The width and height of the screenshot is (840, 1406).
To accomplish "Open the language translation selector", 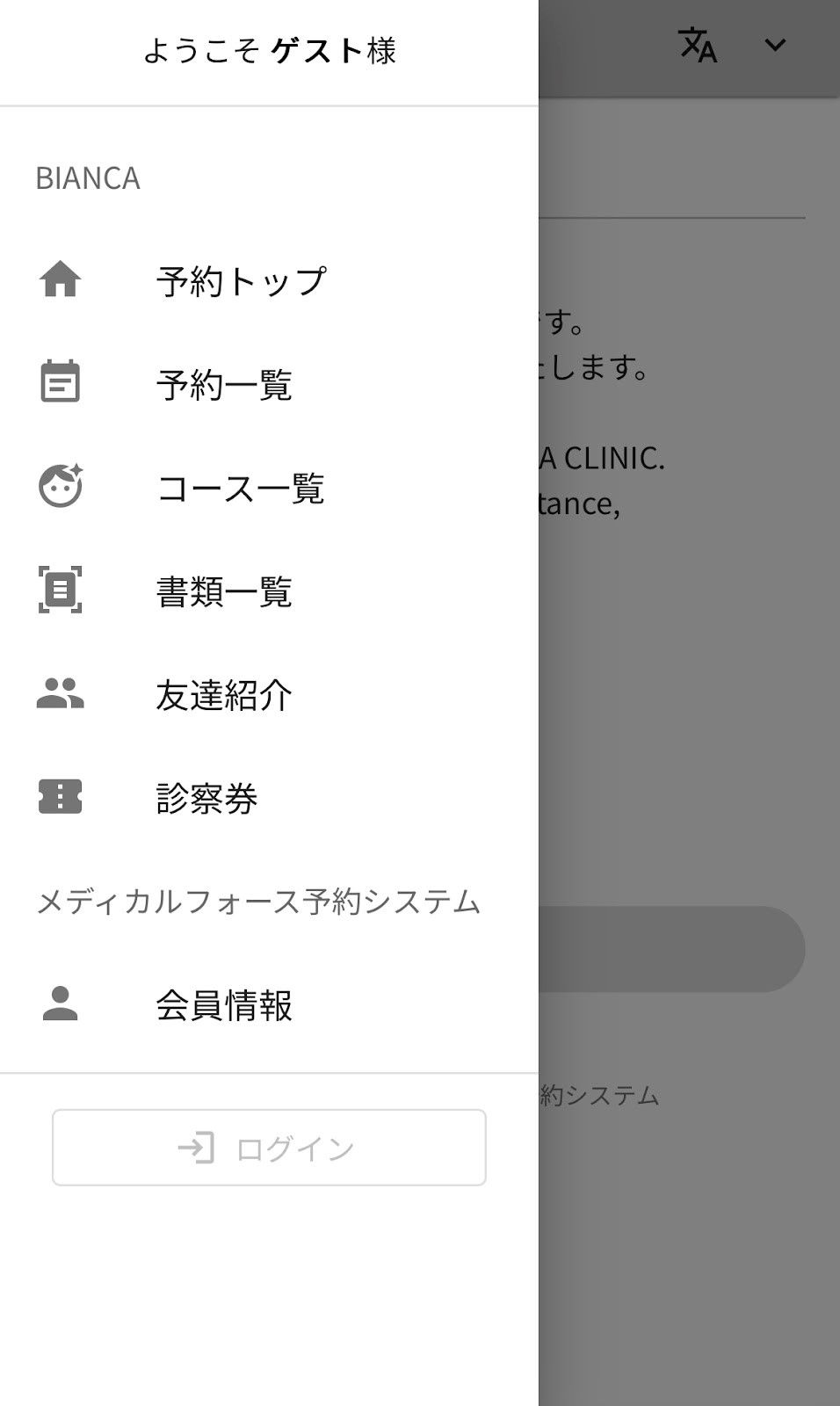I will pos(699,46).
